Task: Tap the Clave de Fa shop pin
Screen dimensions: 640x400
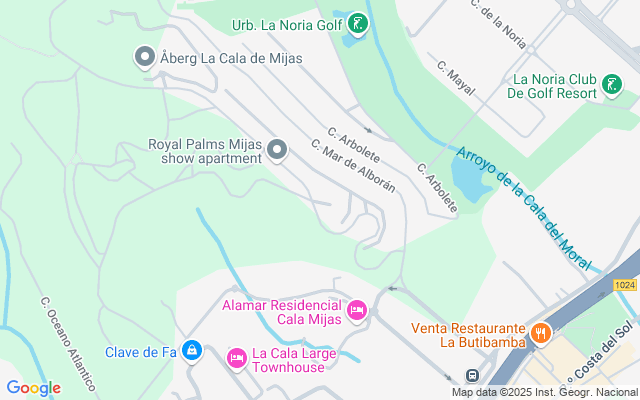Action: 192,352
